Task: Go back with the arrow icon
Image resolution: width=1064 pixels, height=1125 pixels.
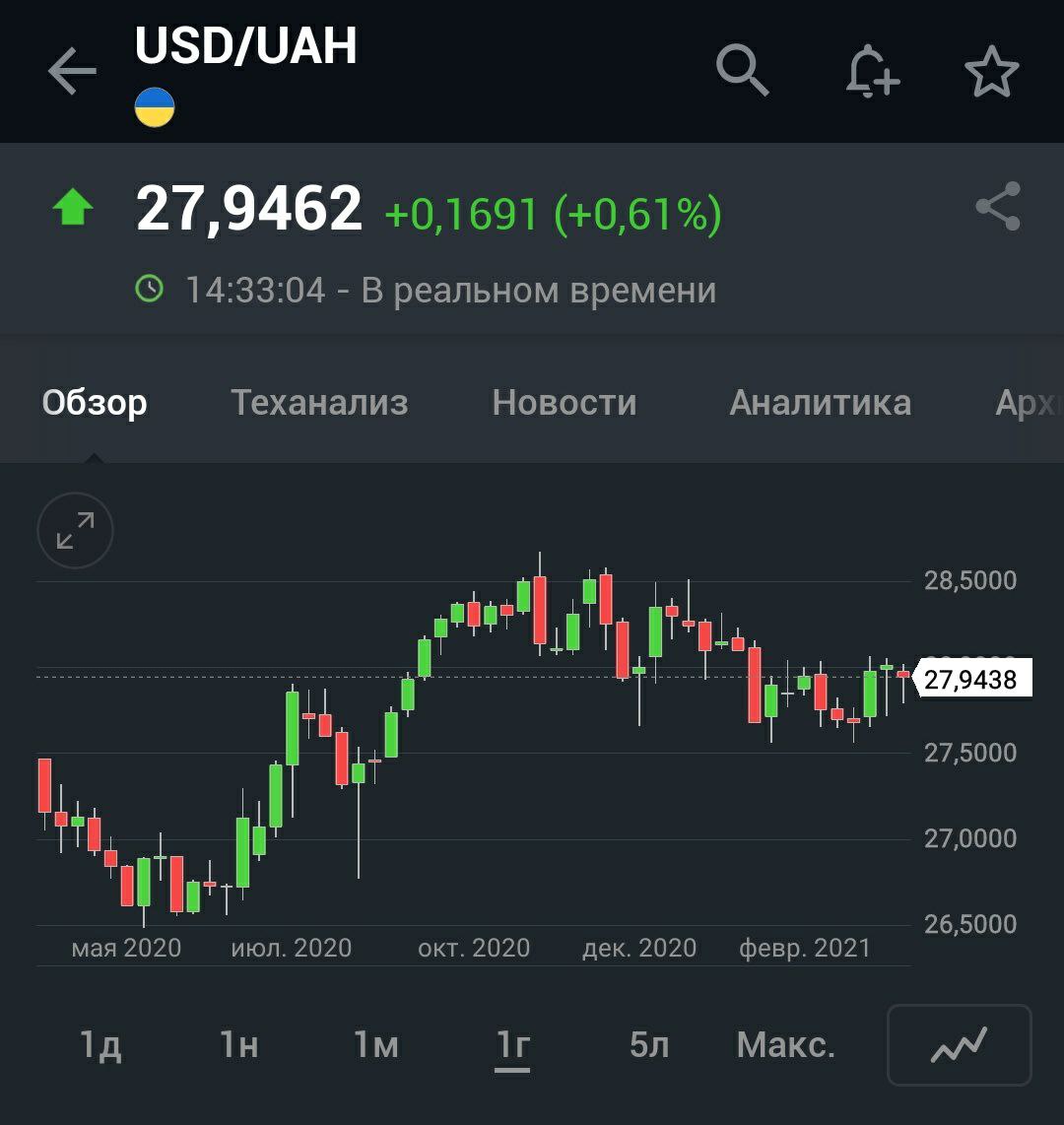Action: [x=72, y=72]
